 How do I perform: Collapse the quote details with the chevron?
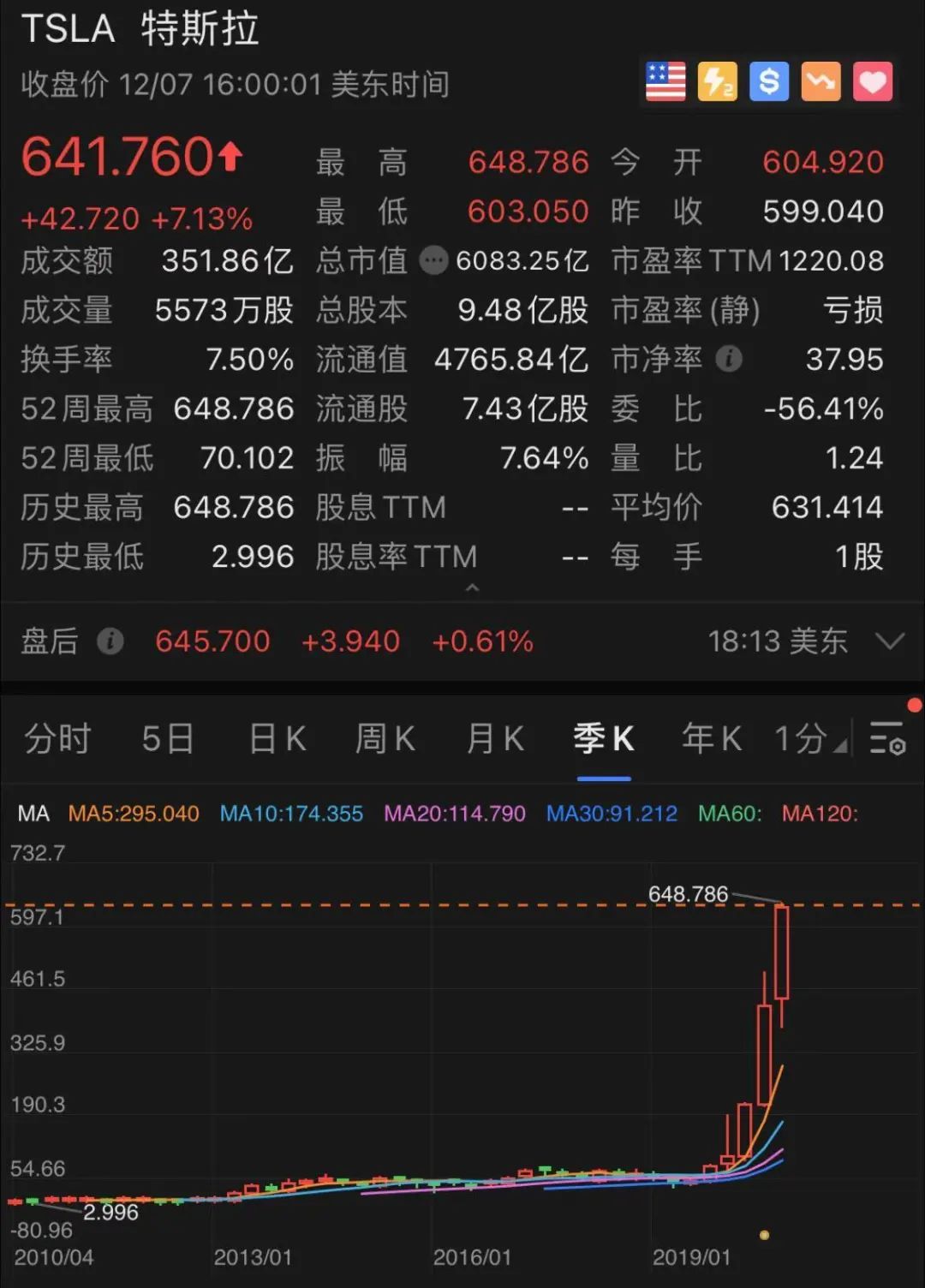[472, 587]
